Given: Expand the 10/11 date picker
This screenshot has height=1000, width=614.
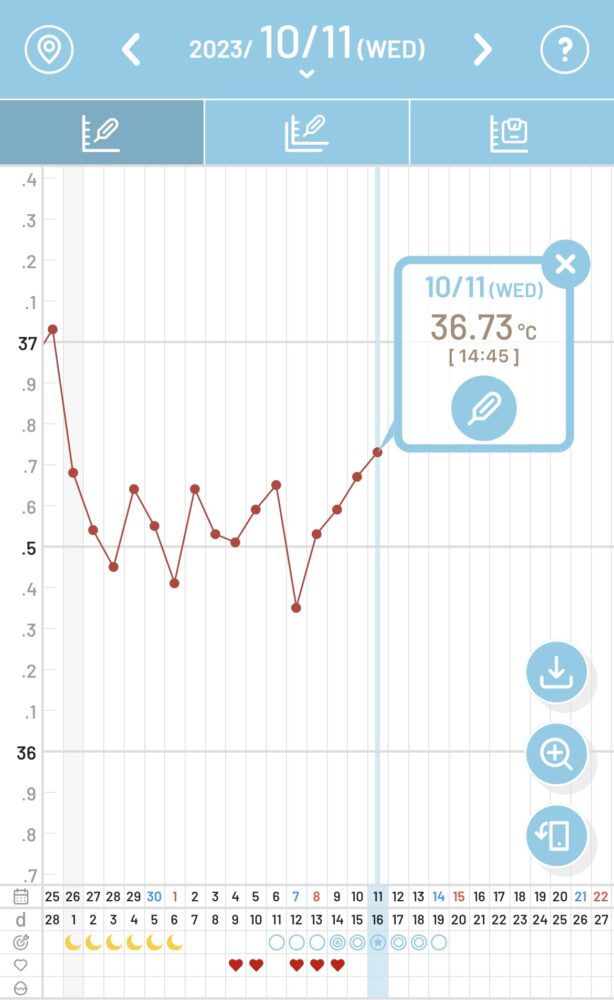Looking at the screenshot, I should click(307, 50).
